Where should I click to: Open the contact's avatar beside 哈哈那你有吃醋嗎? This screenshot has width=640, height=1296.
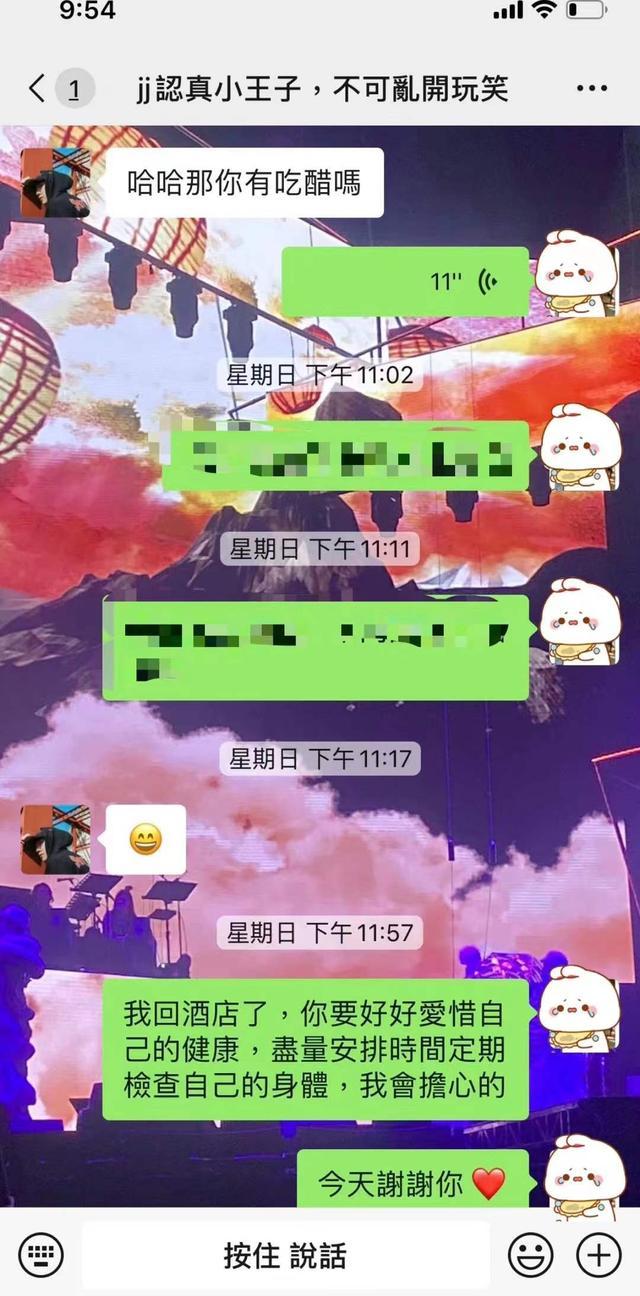pyautogui.click(x=56, y=183)
